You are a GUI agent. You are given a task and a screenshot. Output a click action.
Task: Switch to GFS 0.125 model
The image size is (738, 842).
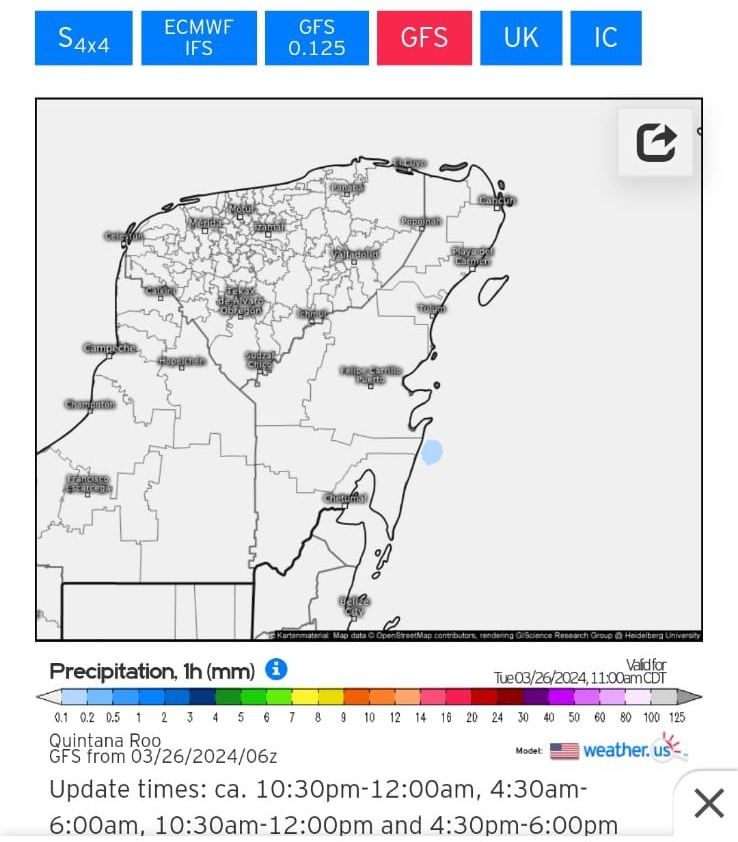316,38
